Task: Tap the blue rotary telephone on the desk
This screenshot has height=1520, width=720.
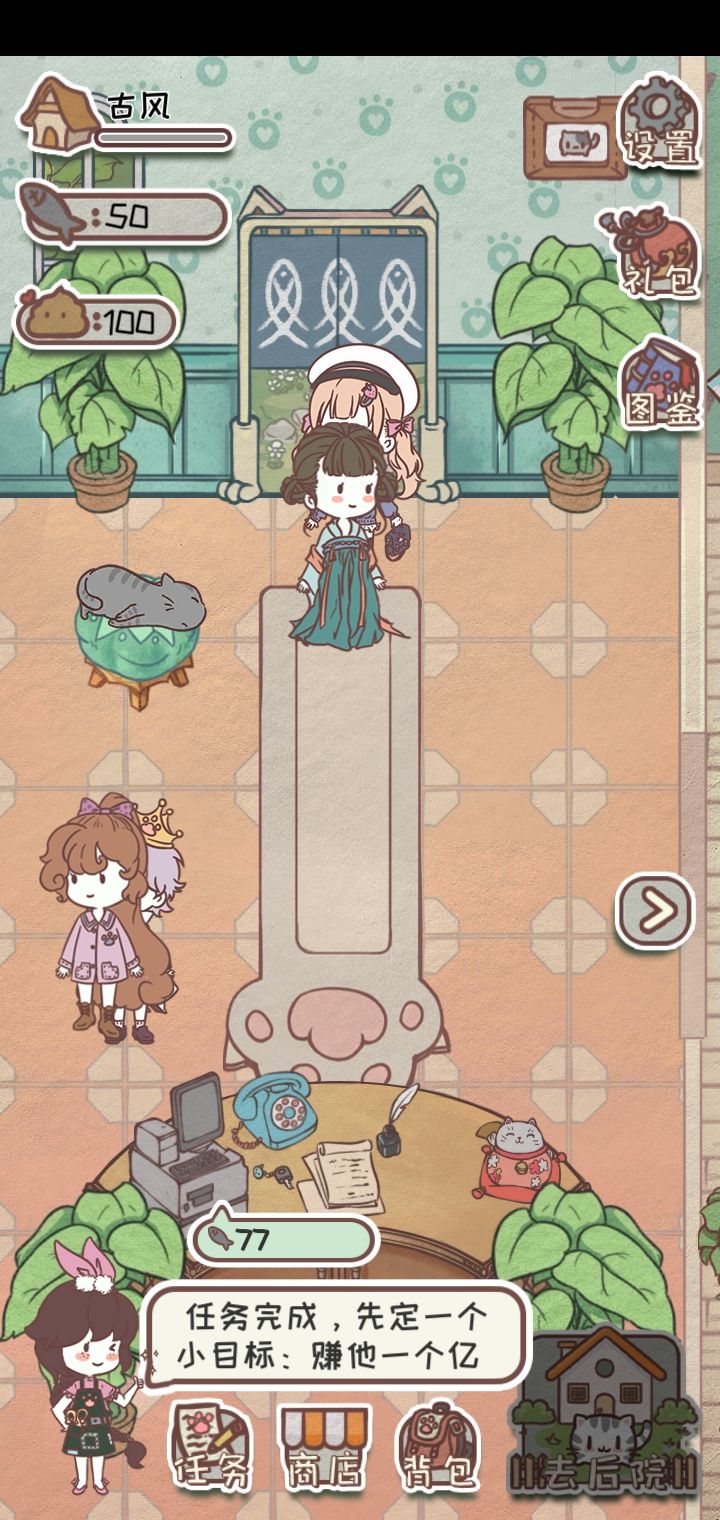Action: pyautogui.click(x=270, y=1110)
